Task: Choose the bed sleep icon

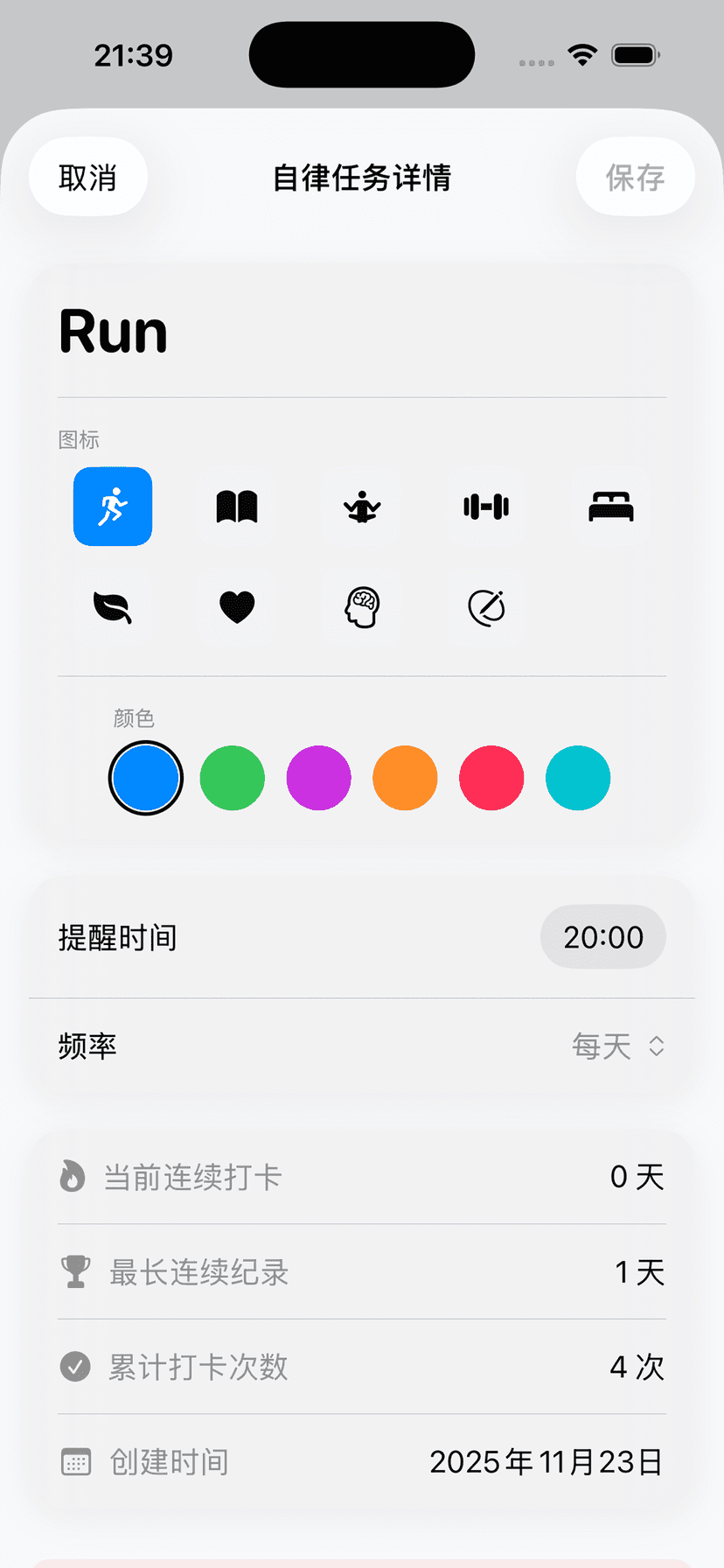Action: (611, 506)
